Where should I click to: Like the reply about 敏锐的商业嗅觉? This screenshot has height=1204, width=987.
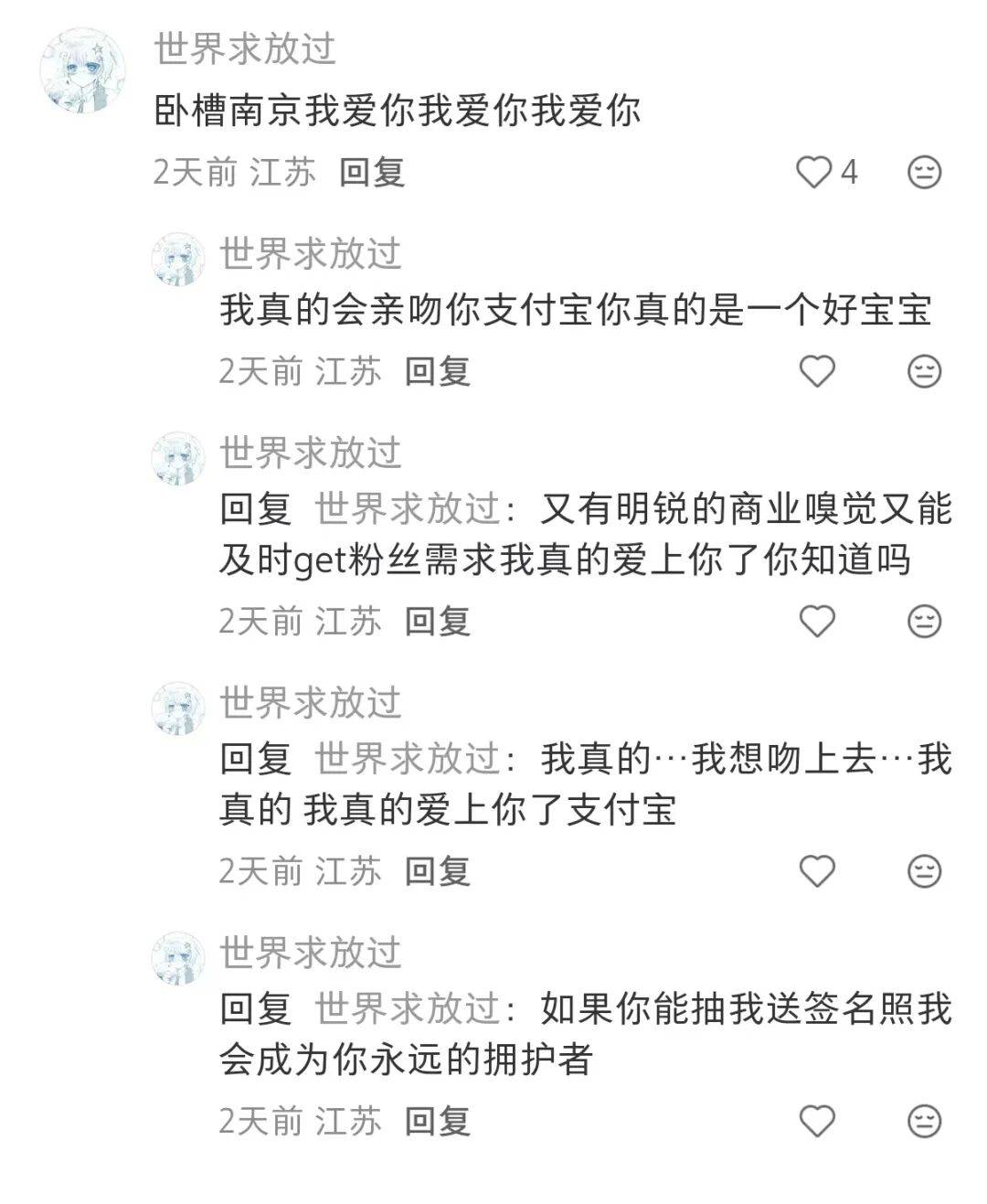[x=817, y=622]
